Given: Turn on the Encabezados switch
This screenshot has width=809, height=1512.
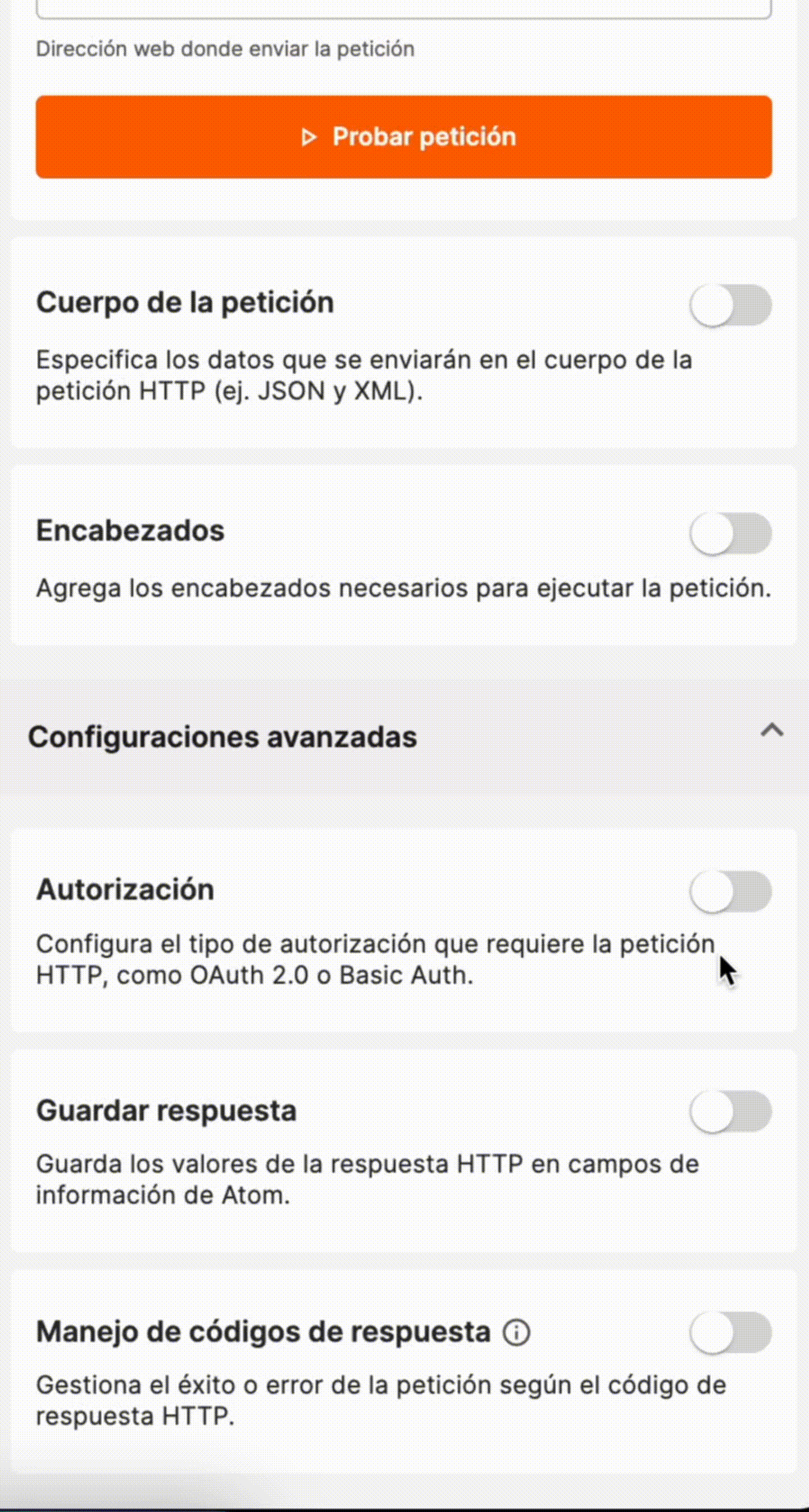Looking at the screenshot, I should (x=730, y=533).
